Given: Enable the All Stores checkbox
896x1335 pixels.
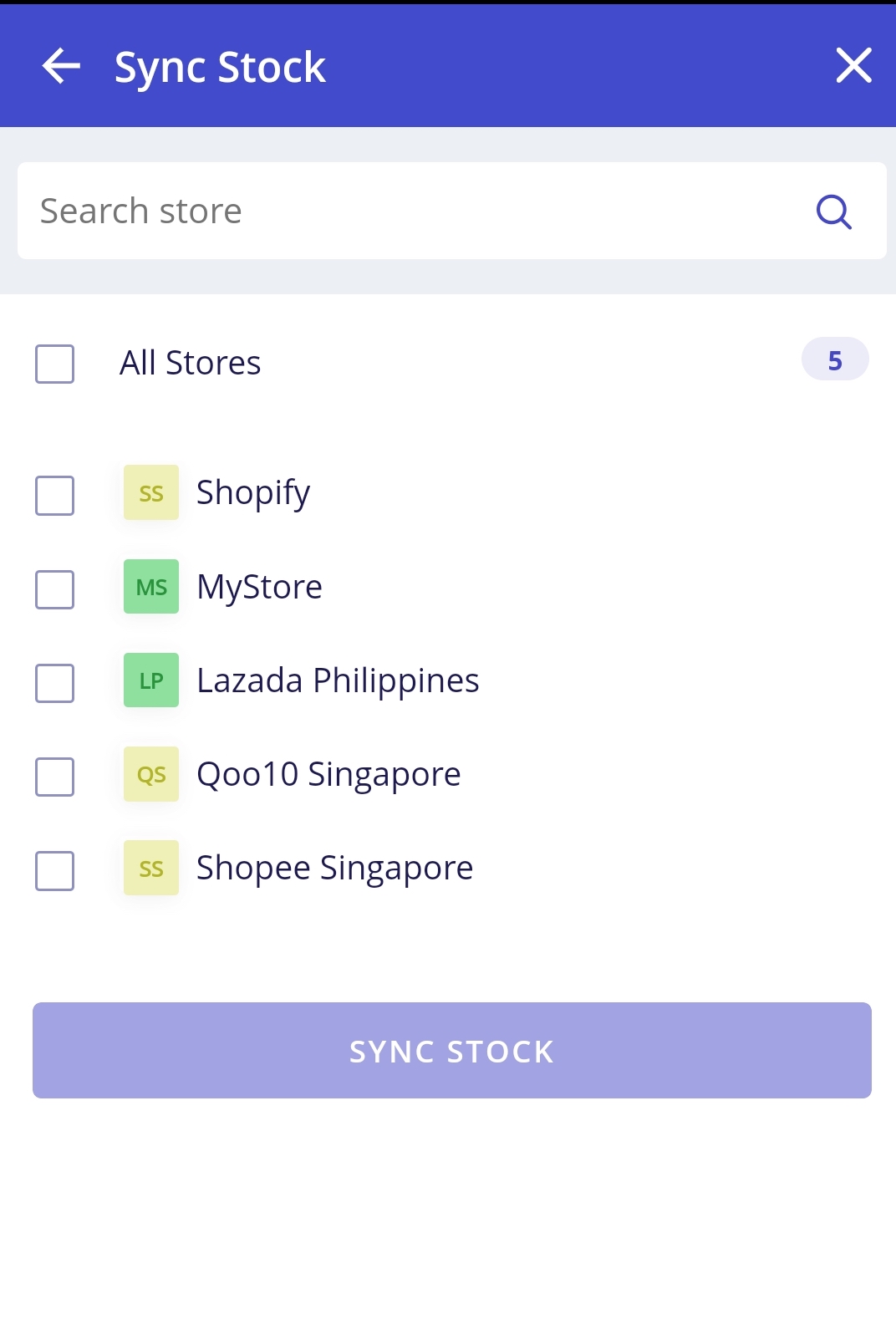Looking at the screenshot, I should [54, 363].
